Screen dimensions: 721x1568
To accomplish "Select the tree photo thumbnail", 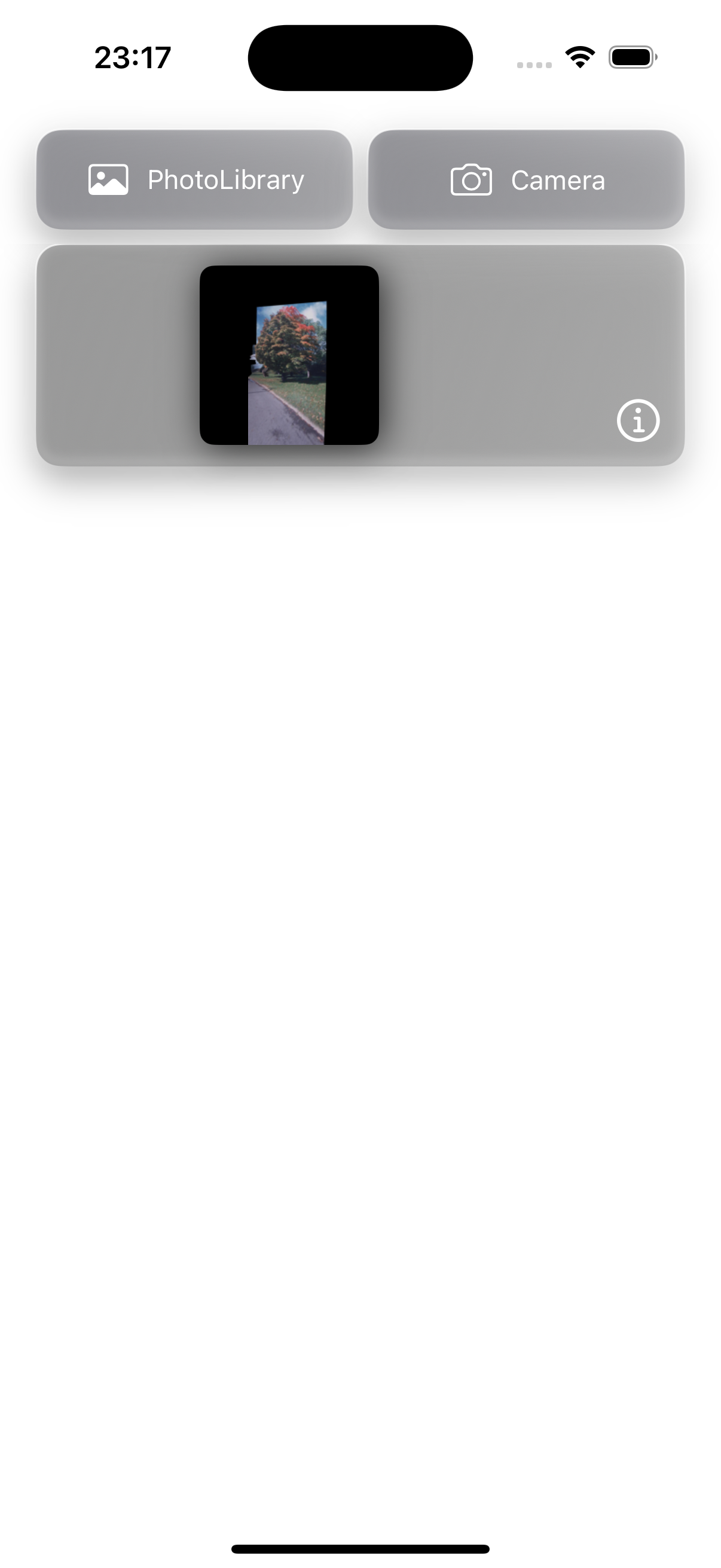I will coord(289,355).
